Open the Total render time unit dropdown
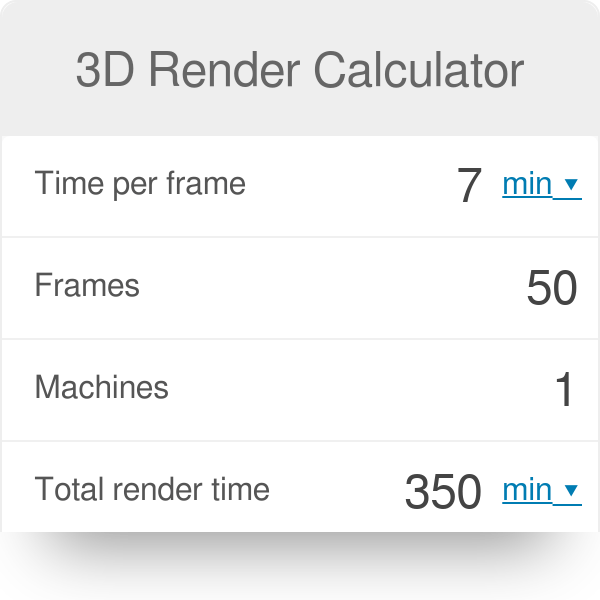Image resolution: width=600 pixels, height=600 pixels. [x=540, y=491]
